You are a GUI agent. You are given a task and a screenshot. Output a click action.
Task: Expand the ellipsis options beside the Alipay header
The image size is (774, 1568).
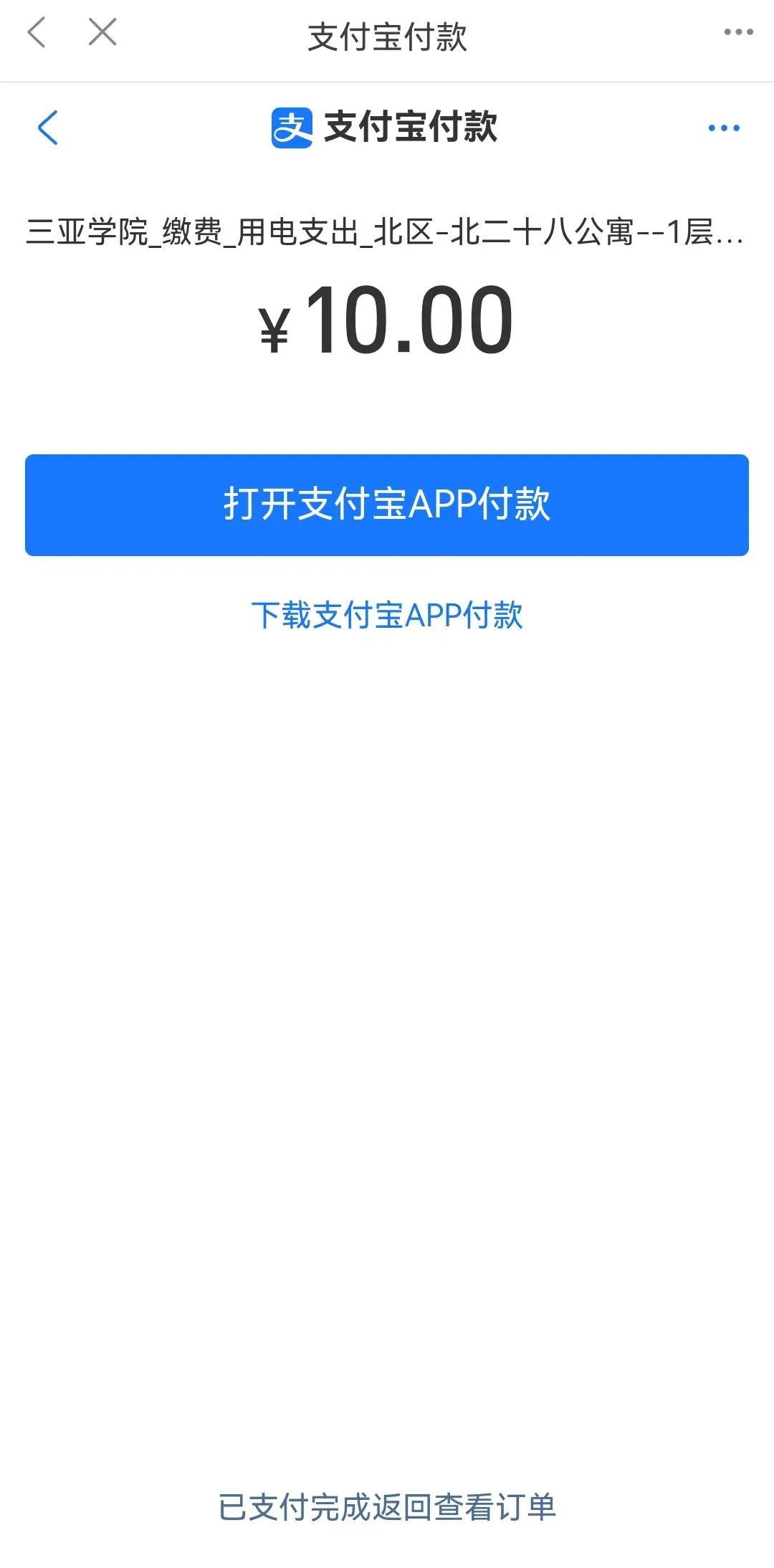point(725,126)
